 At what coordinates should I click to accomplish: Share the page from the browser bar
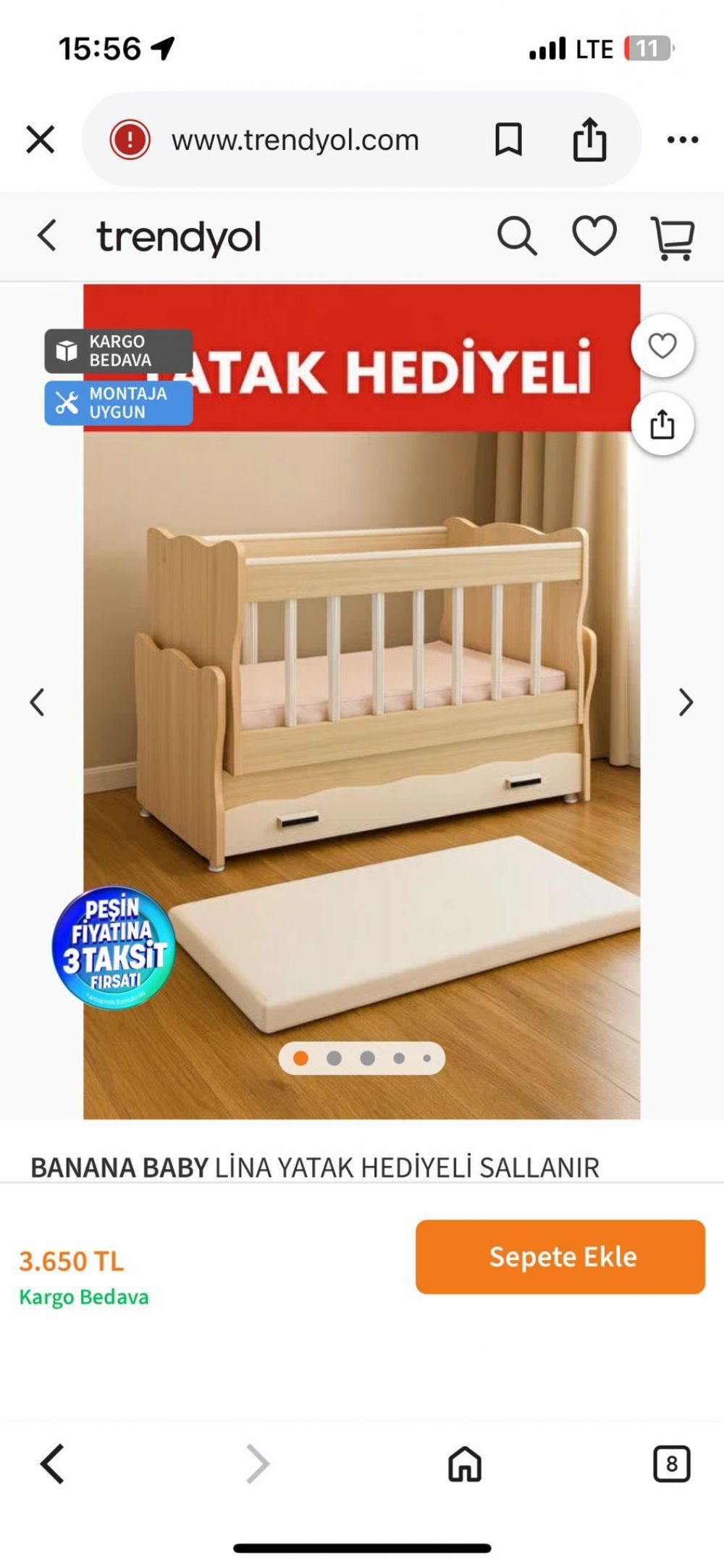click(x=589, y=139)
